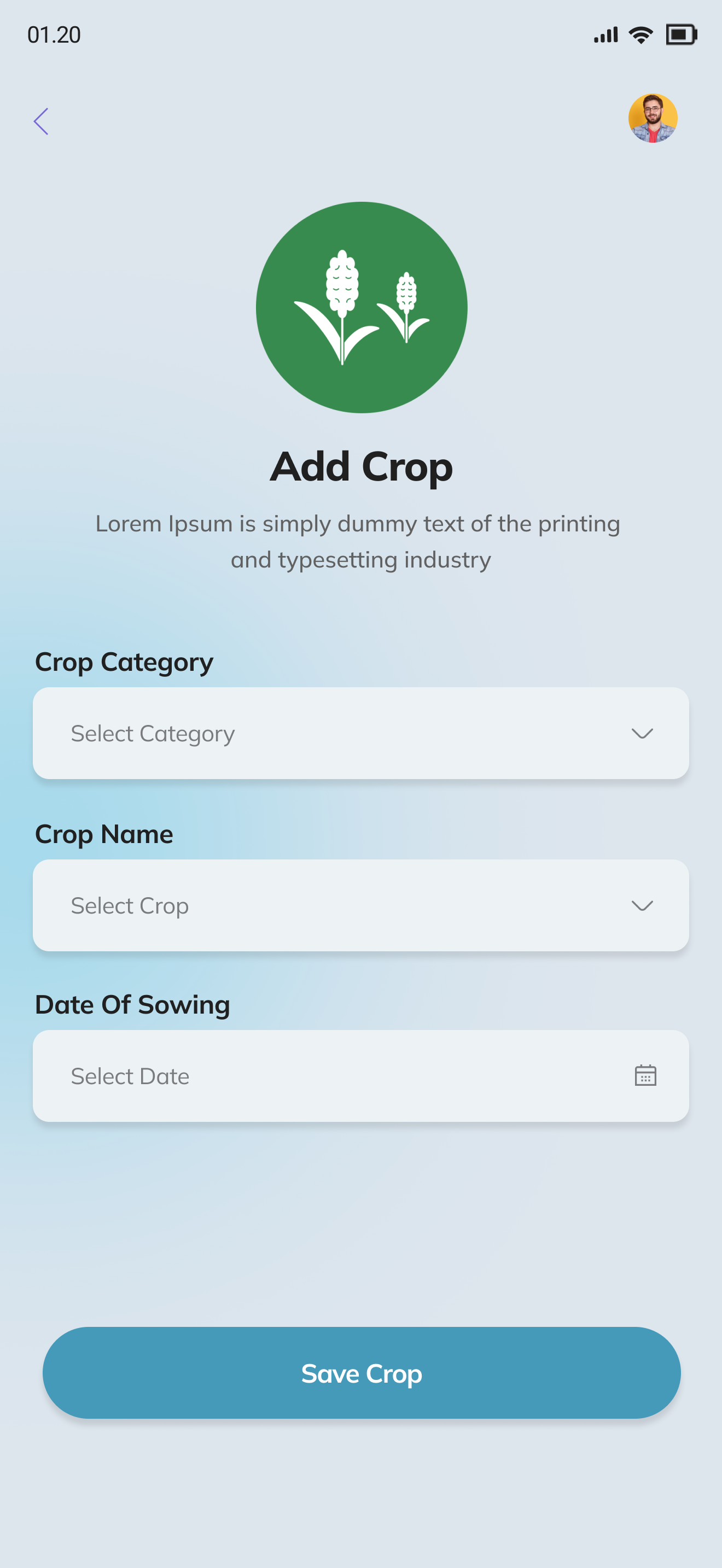Image resolution: width=722 pixels, height=1568 pixels.
Task: Open the Select Crop dropdown
Action: tap(360, 905)
